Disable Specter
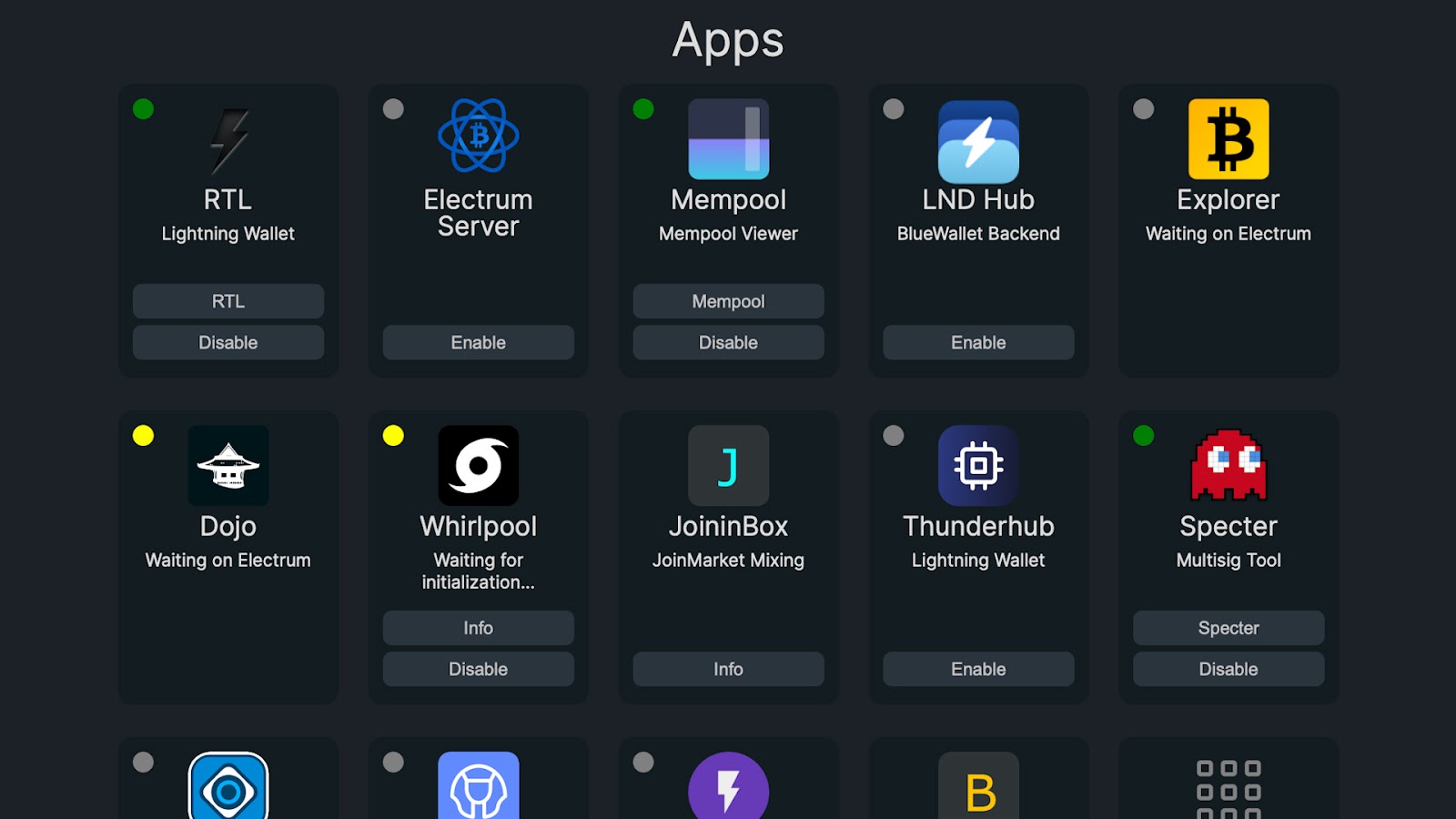This screenshot has width=1456, height=819. click(x=1228, y=669)
